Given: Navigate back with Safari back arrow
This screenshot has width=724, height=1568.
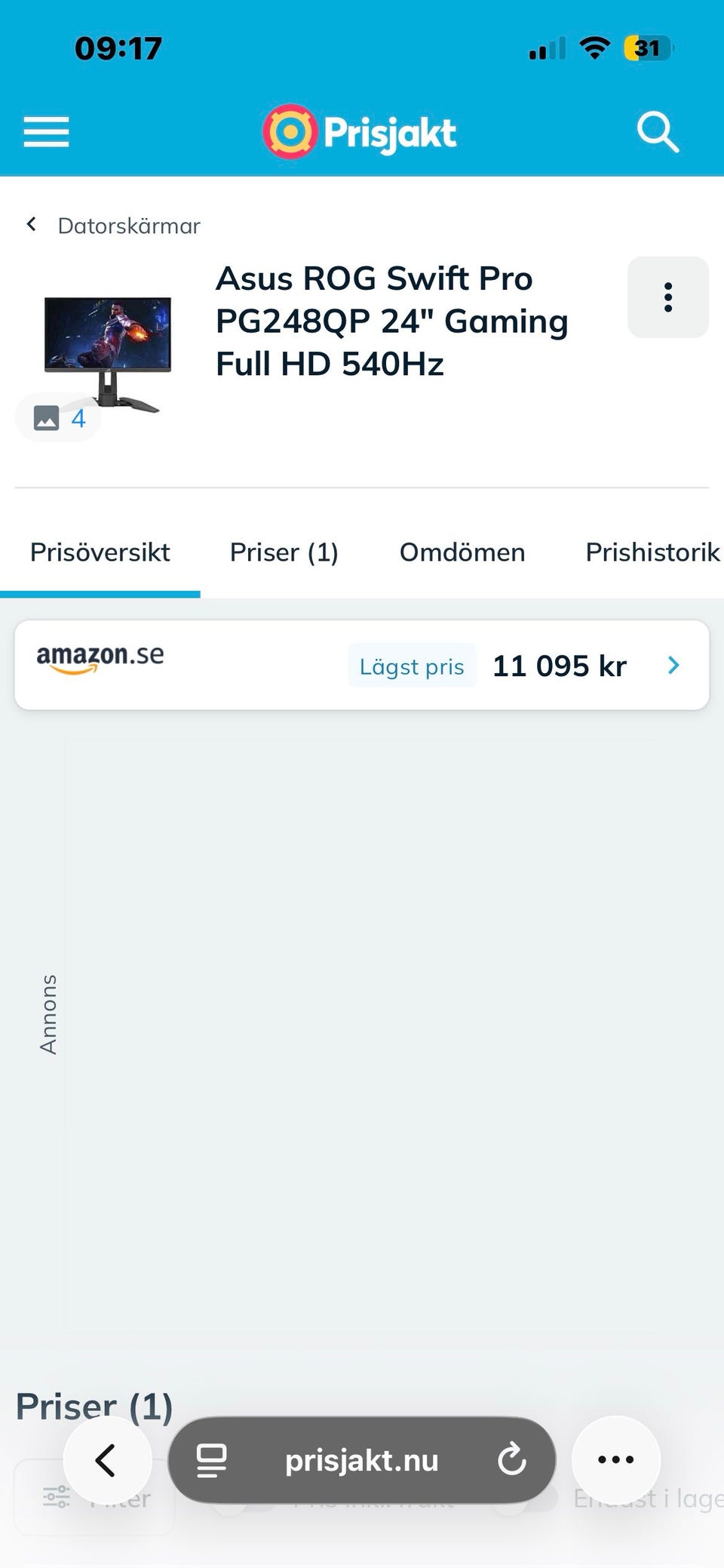Looking at the screenshot, I should 107,1459.
